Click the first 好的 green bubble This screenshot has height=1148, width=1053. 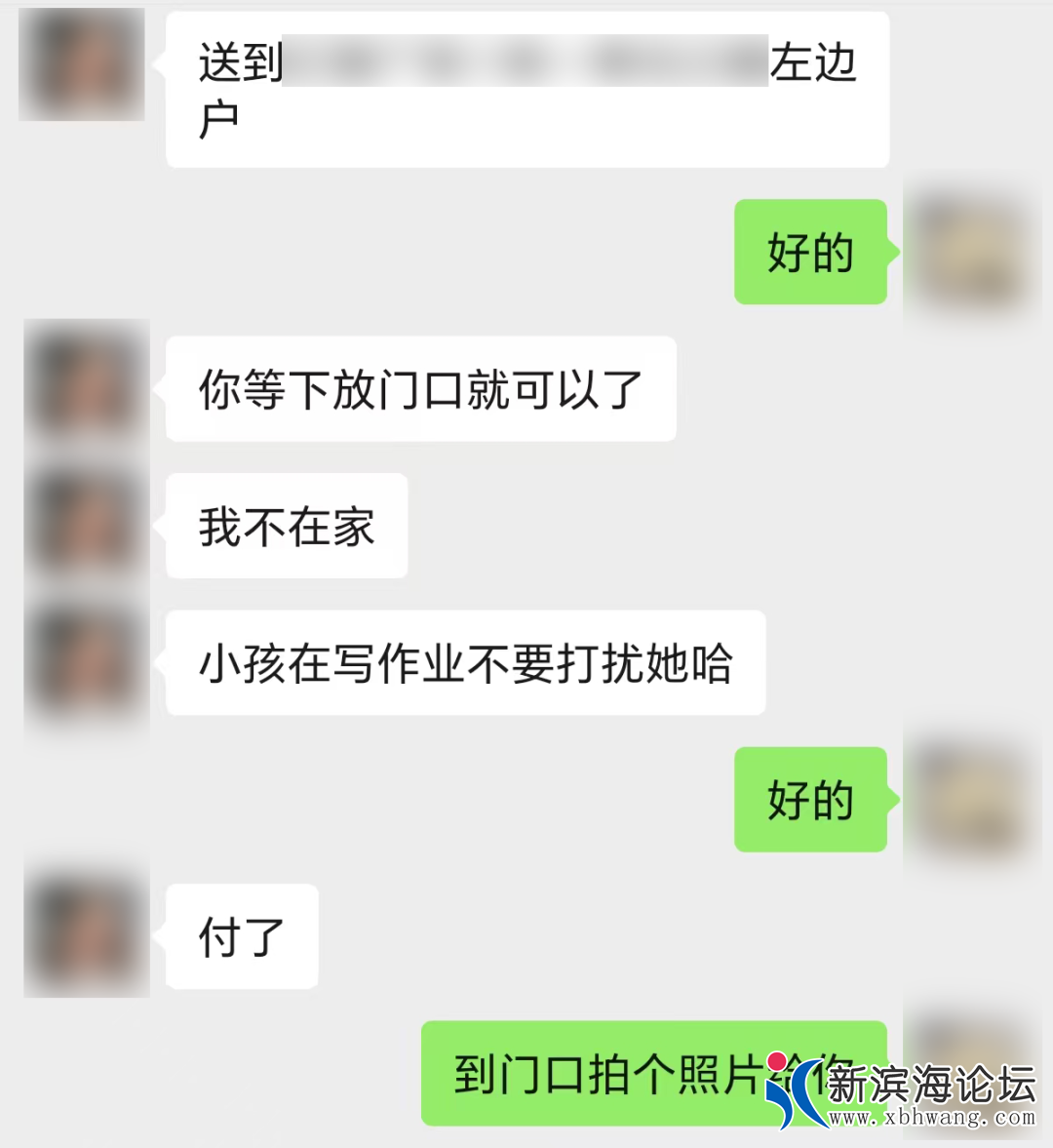tap(810, 252)
